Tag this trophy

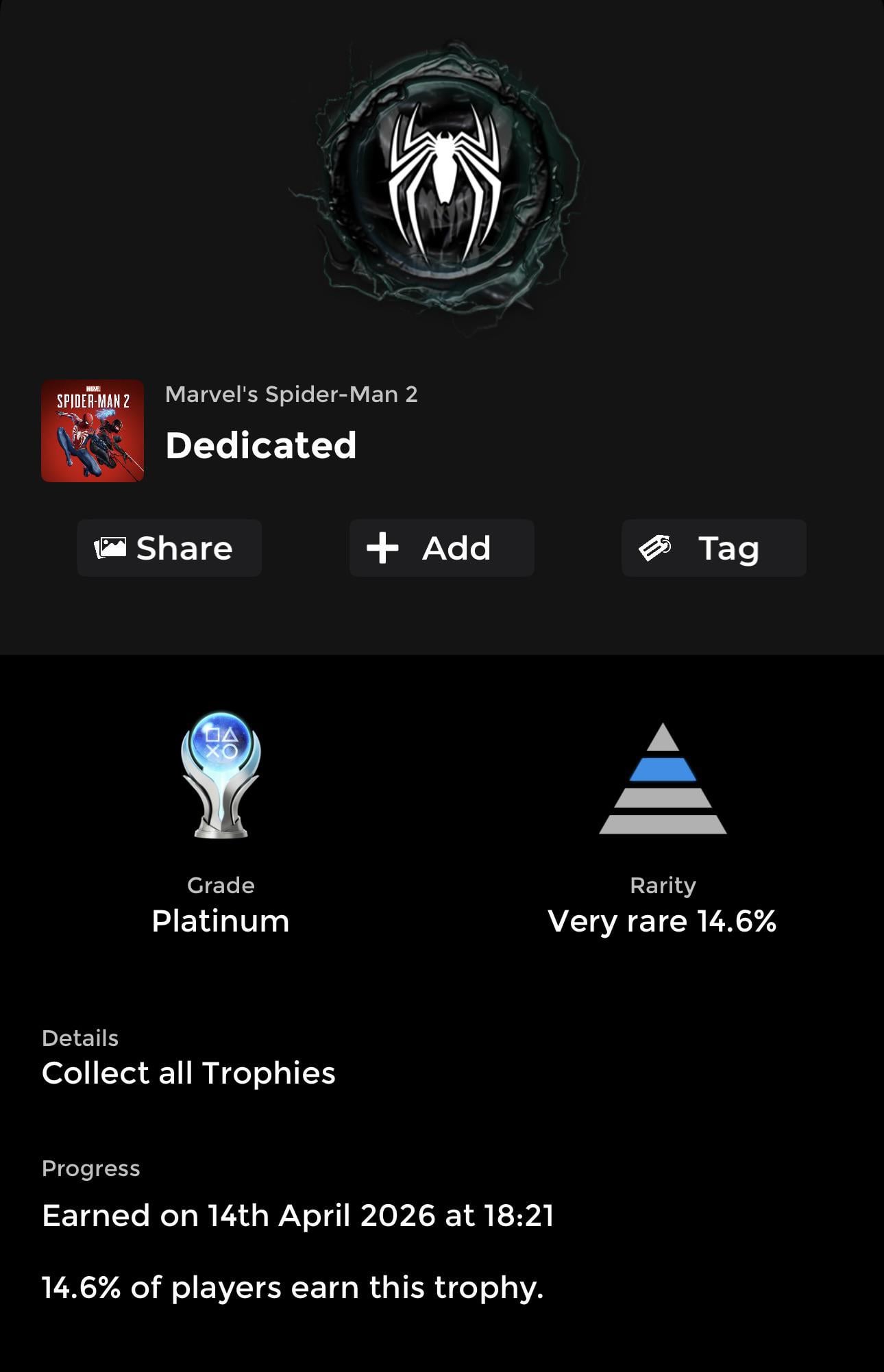713,548
